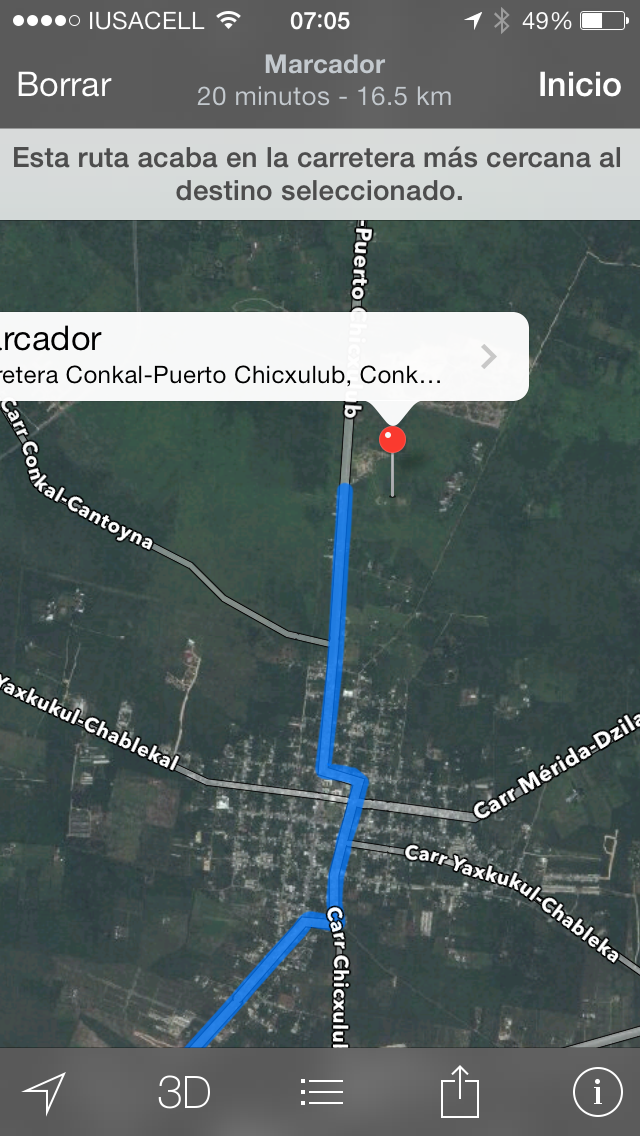
Task: Switch the map to 3D view
Action: point(184,1092)
